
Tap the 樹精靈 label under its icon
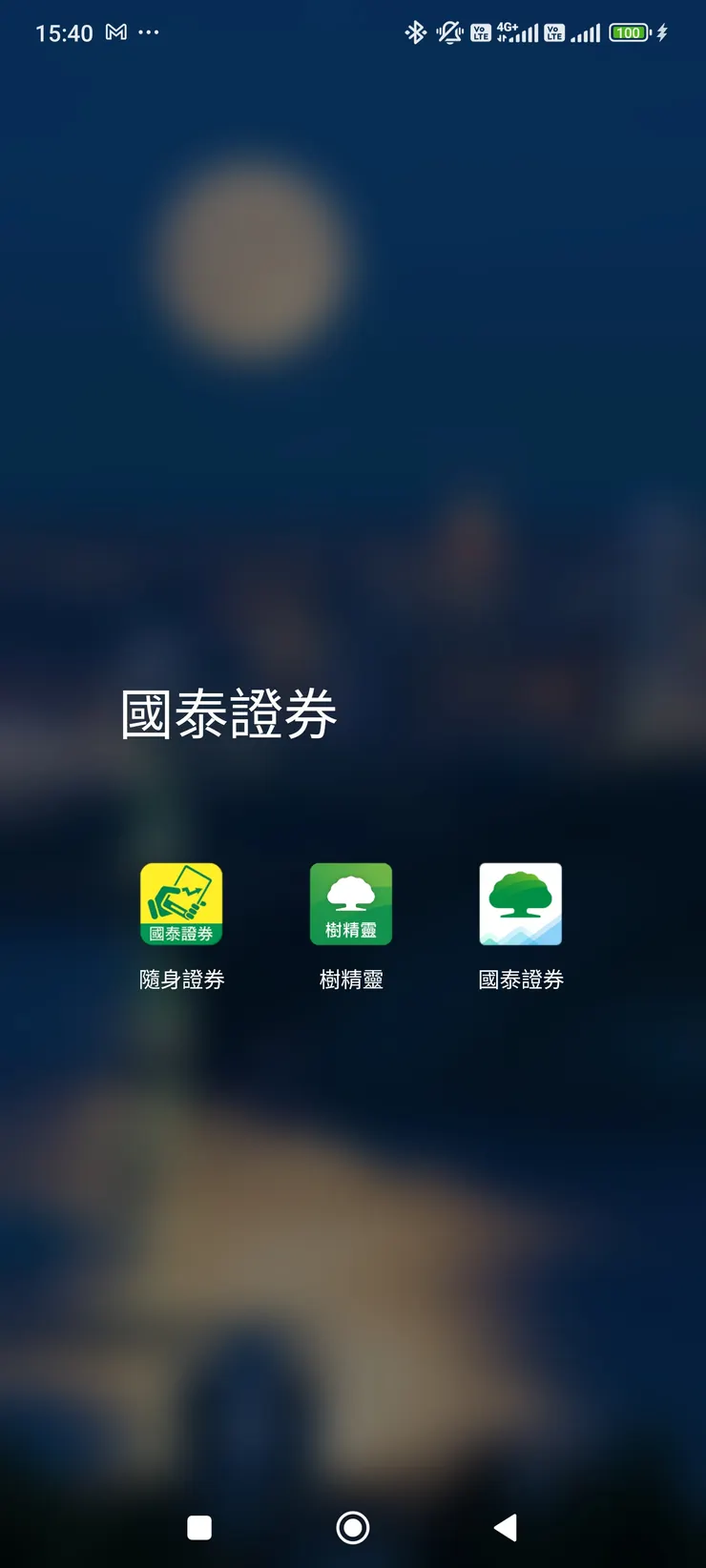click(x=351, y=979)
